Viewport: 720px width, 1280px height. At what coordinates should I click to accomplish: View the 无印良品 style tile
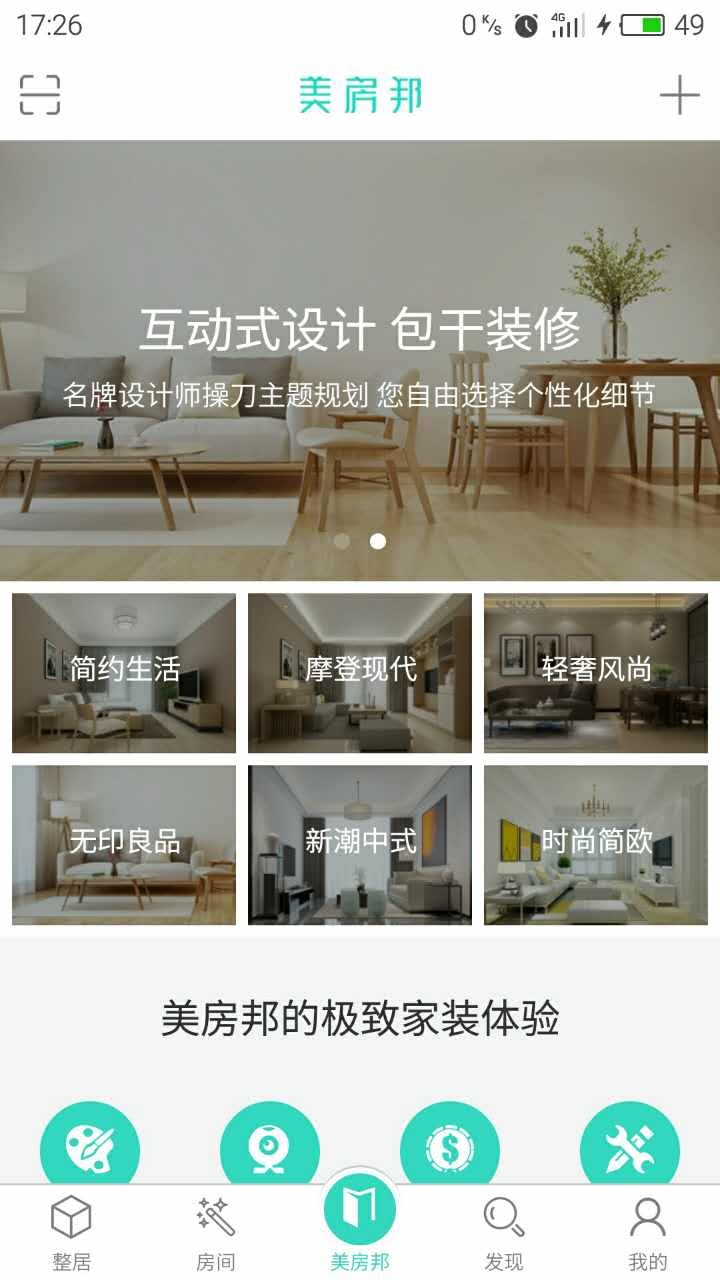(x=124, y=845)
